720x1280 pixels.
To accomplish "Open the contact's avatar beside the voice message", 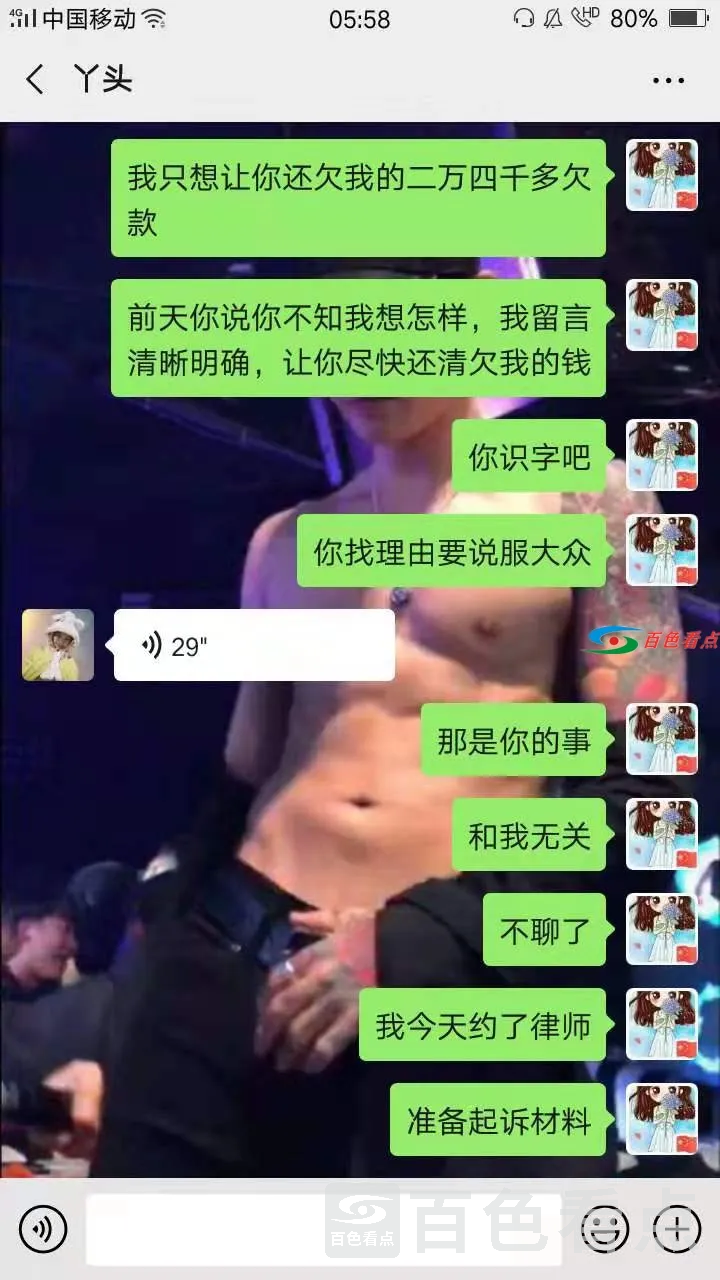I will coord(58,645).
